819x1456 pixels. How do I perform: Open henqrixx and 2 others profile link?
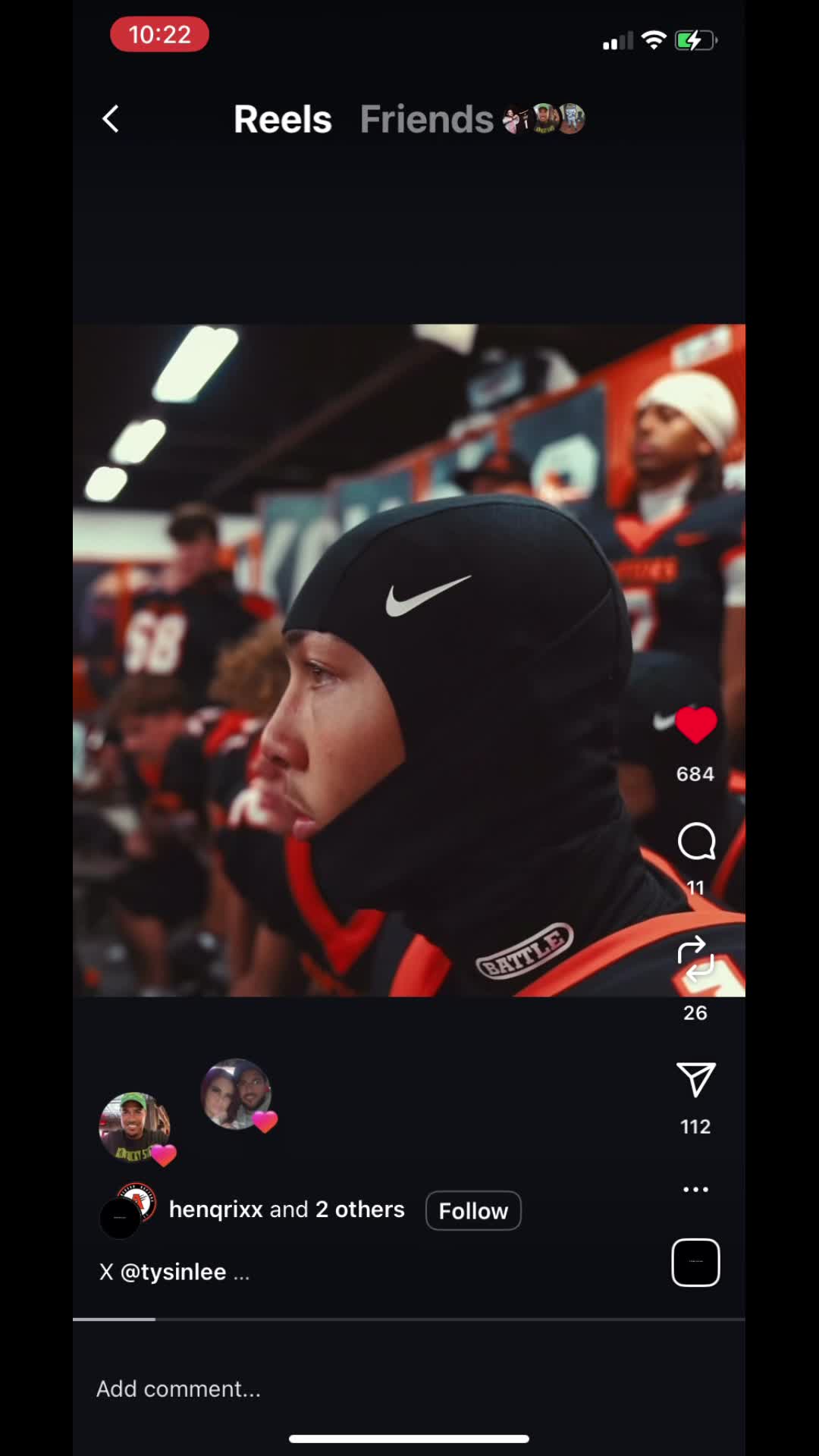287,1210
